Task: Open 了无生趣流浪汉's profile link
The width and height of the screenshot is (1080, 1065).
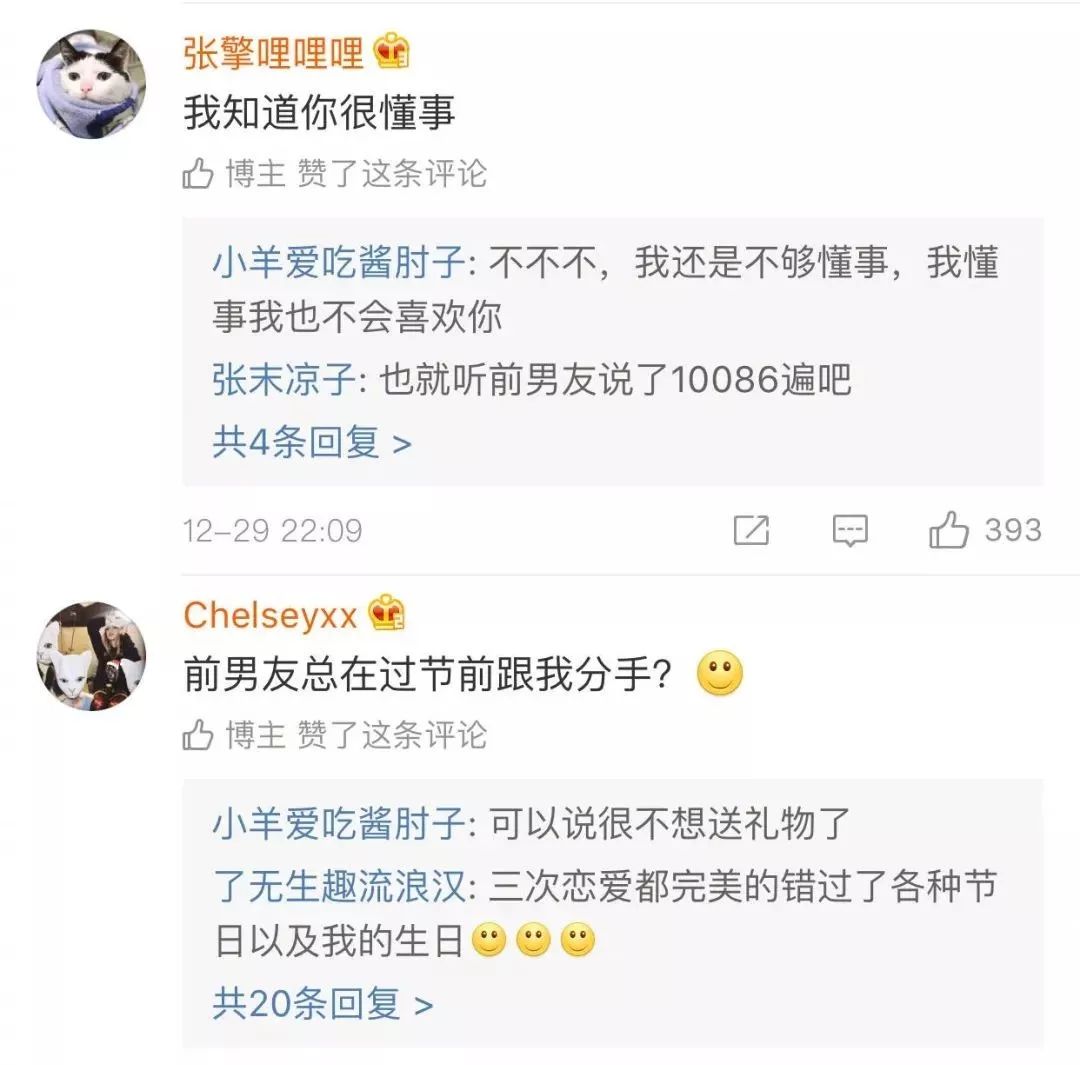Action: [338, 886]
